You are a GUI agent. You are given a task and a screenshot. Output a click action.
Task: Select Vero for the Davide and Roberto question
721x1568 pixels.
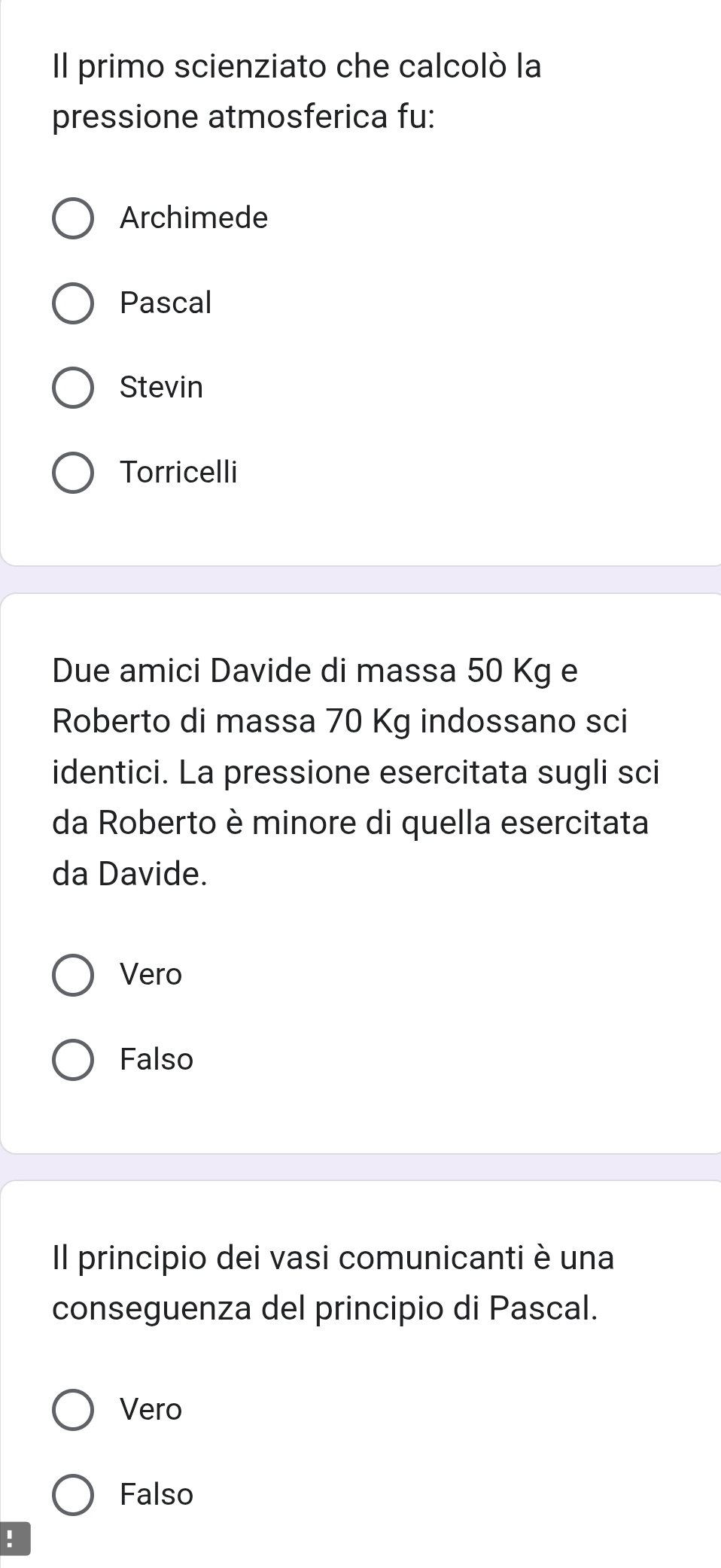(x=73, y=975)
